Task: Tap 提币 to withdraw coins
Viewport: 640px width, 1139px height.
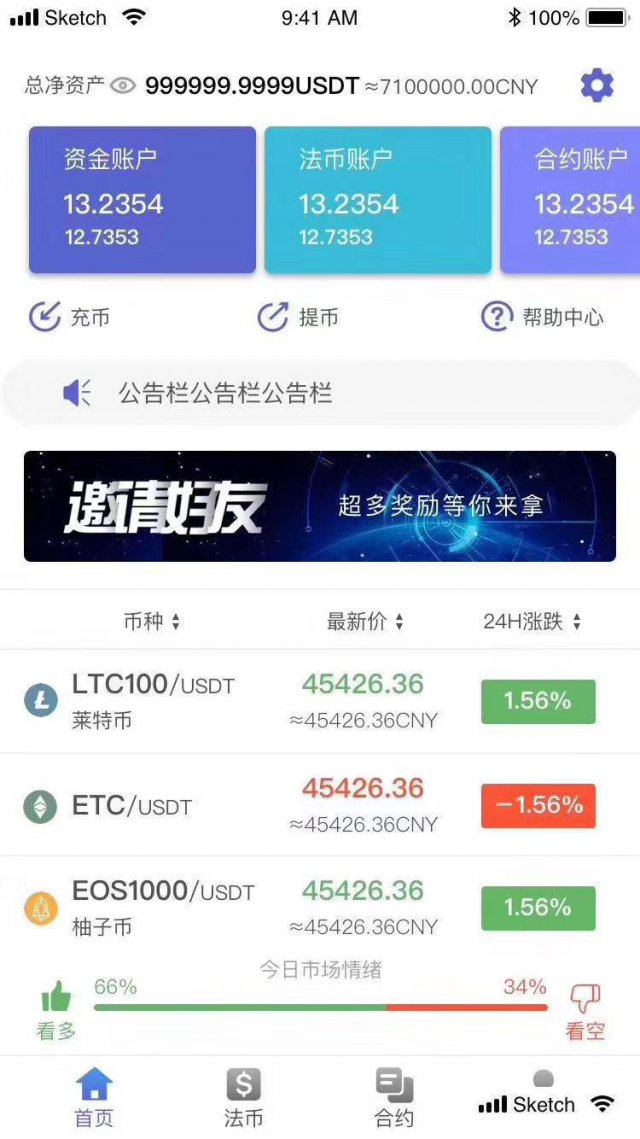Action: tap(298, 317)
